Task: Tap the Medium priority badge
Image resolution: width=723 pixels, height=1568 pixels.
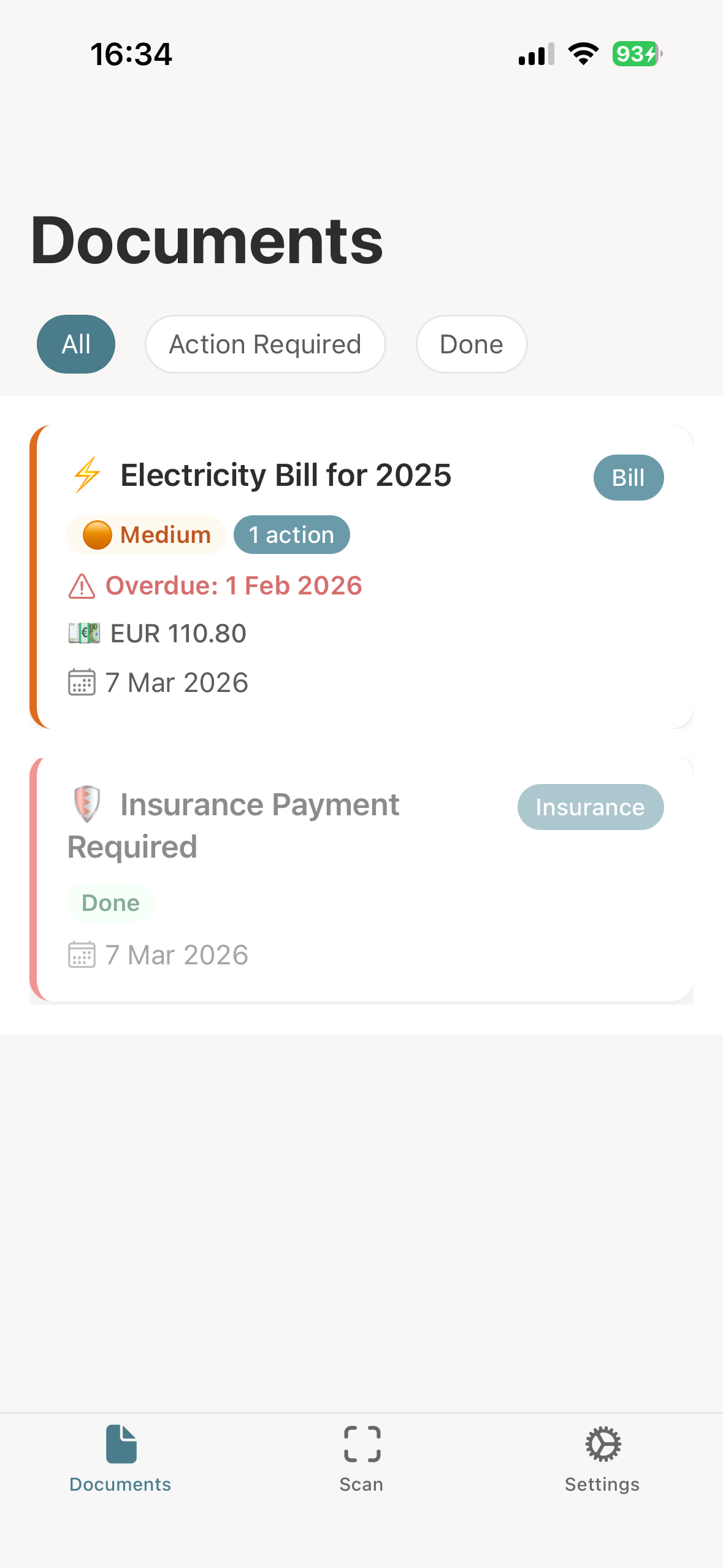Action: point(146,534)
